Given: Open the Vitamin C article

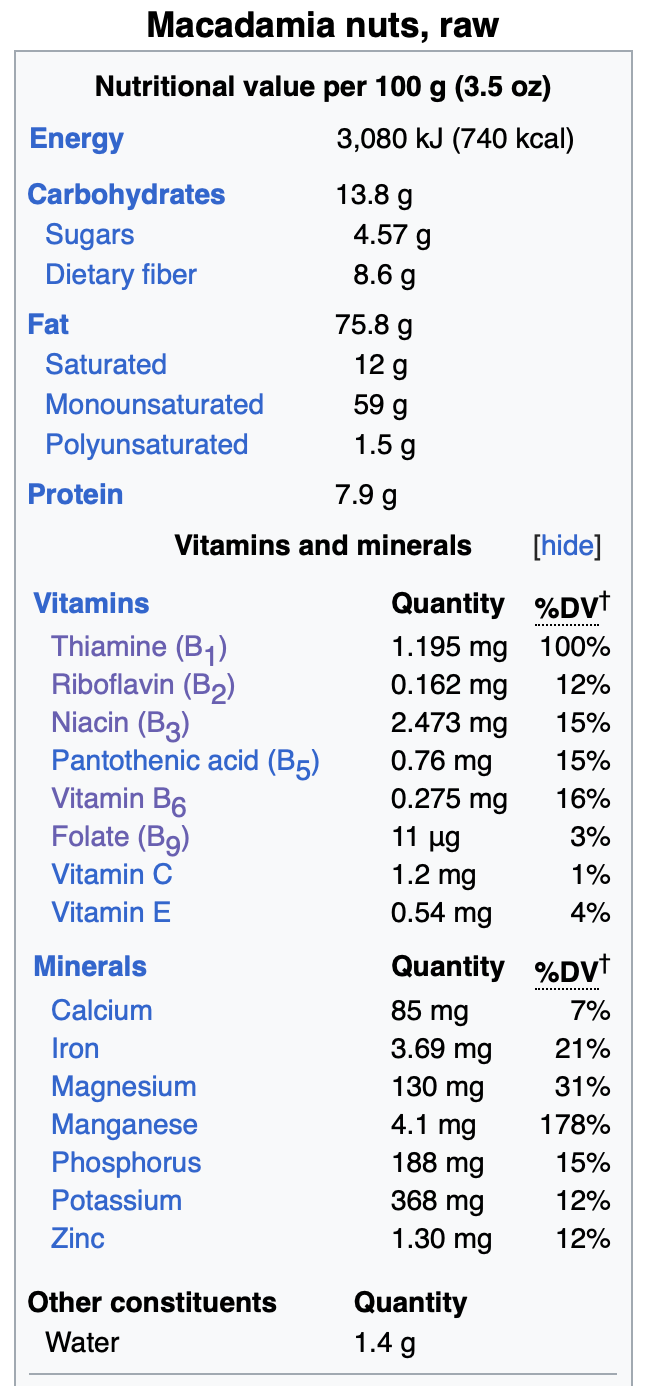Looking at the screenshot, I should [x=112, y=875].
